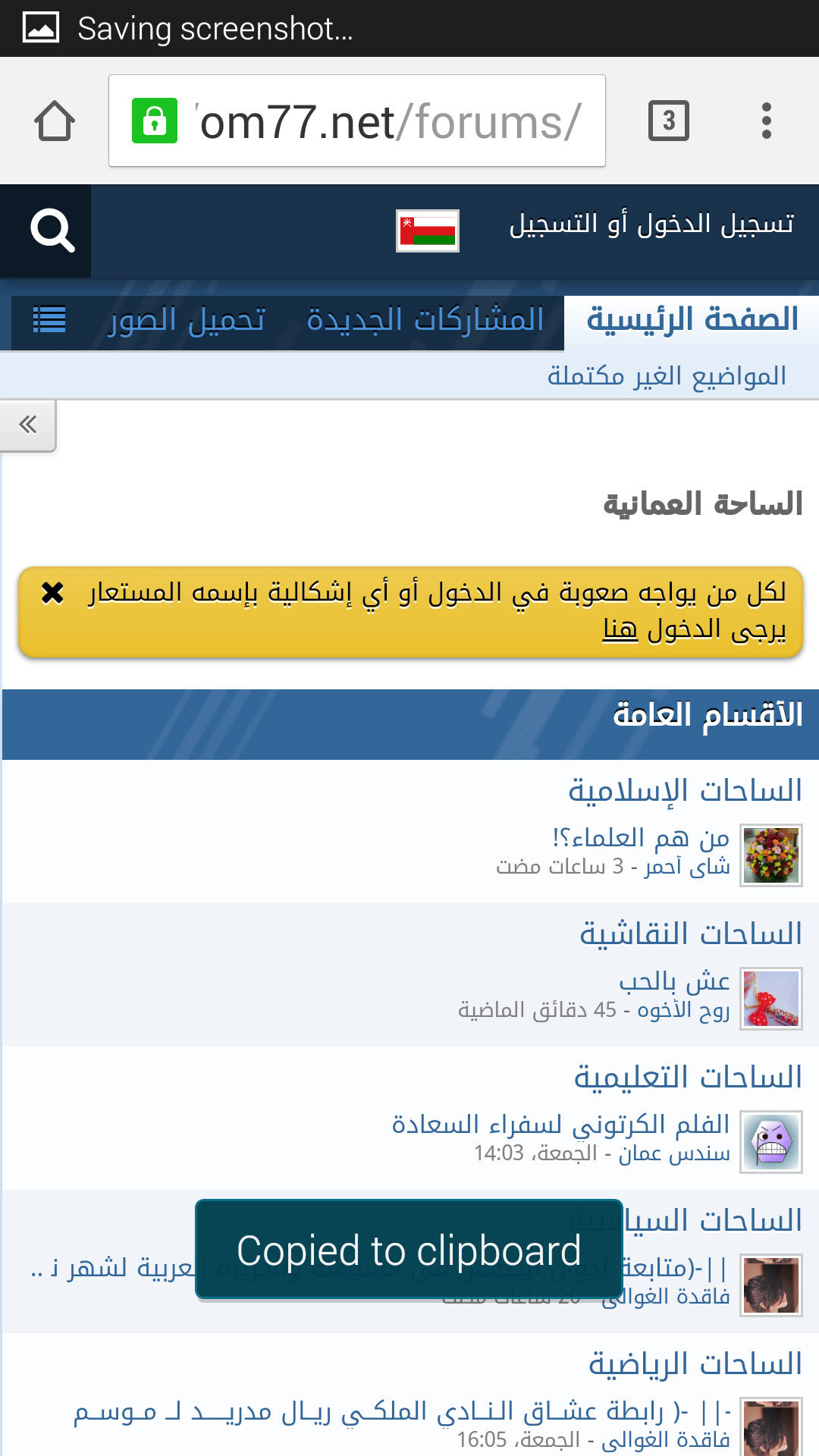Image resolution: width=819 pixels, height=1456 pixels.
Task: Switch to تحميل الصور tab
Action: [x=187, y=320]
